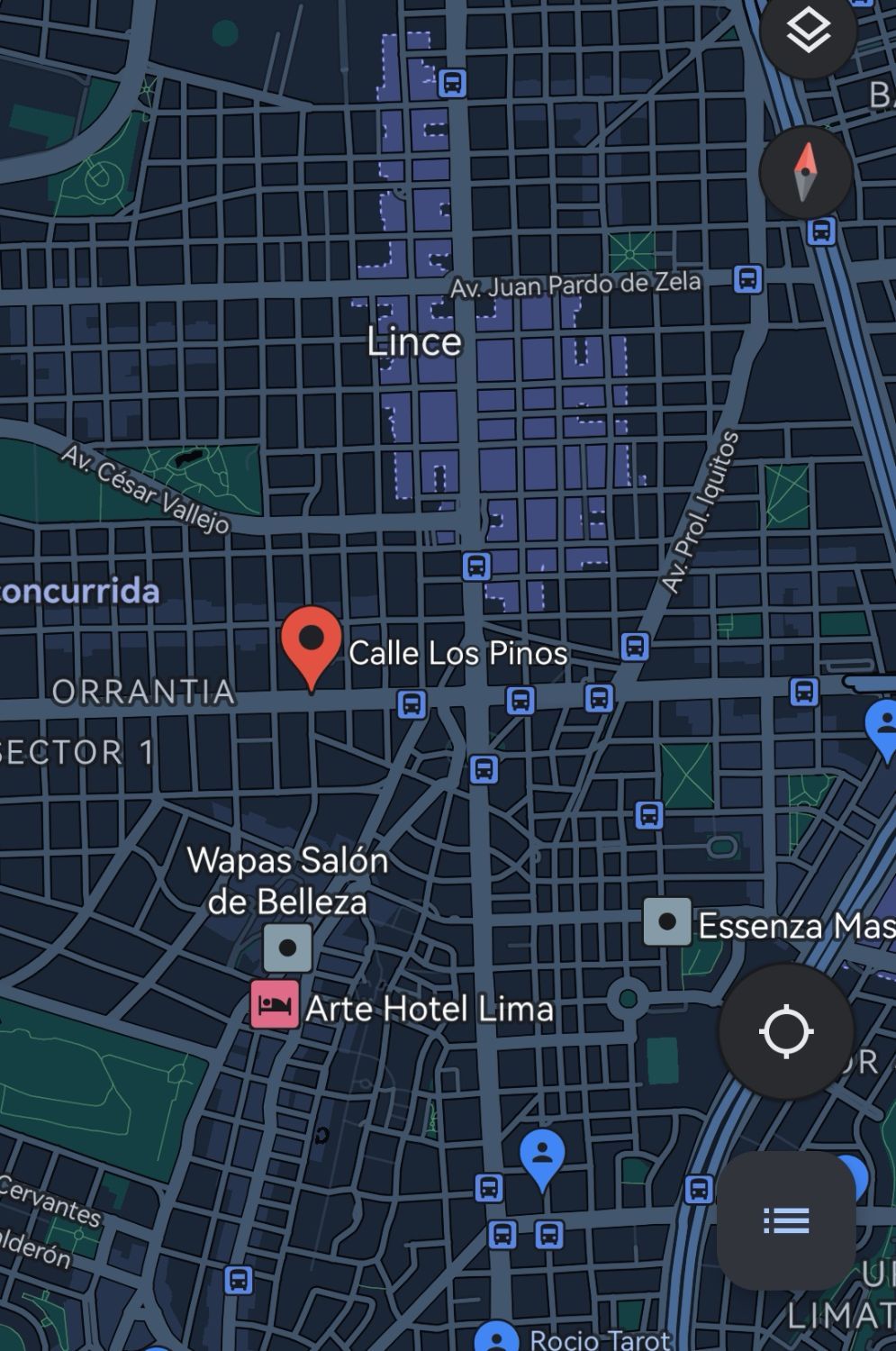The height and width of the screenshot is (1351, 896).
Task: Open the Essenza place marker
Action: 667,922
